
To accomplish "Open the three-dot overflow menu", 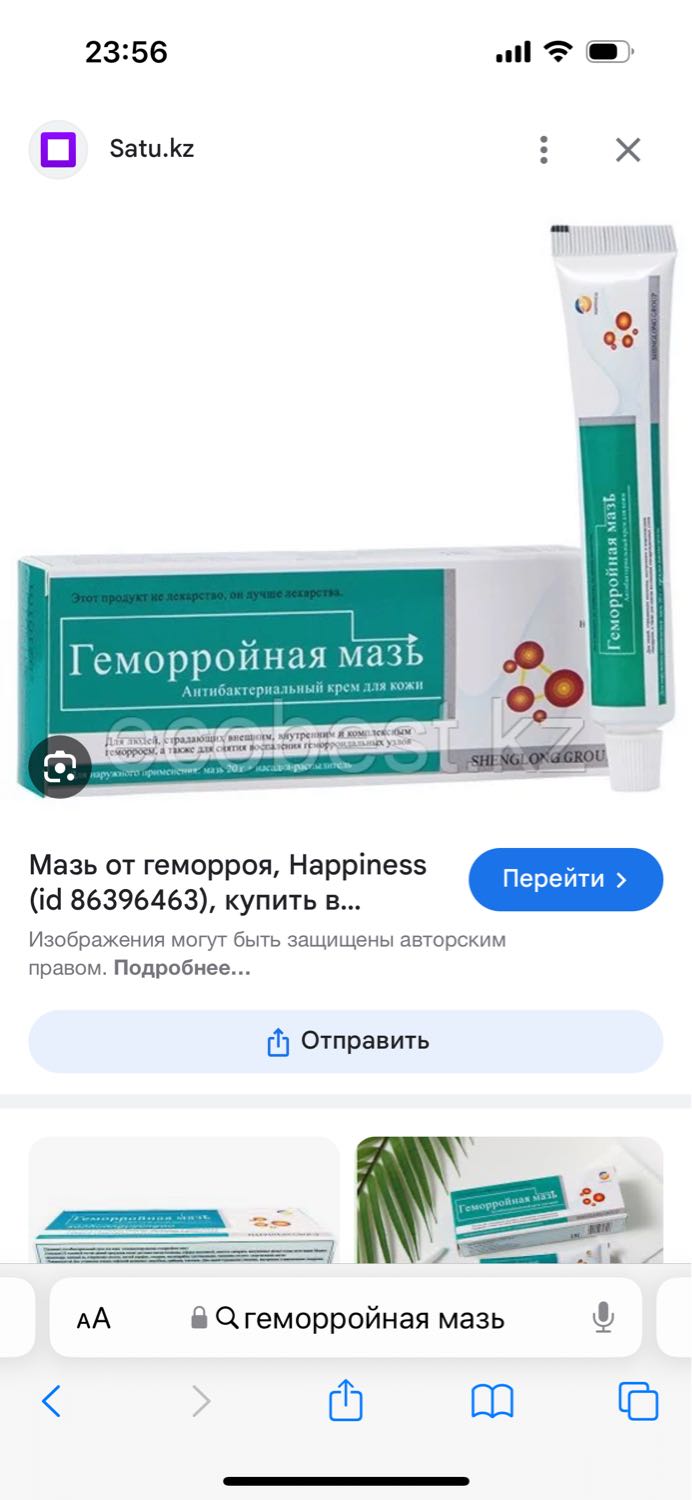I will pyautogui.click(x=543, y=150).
